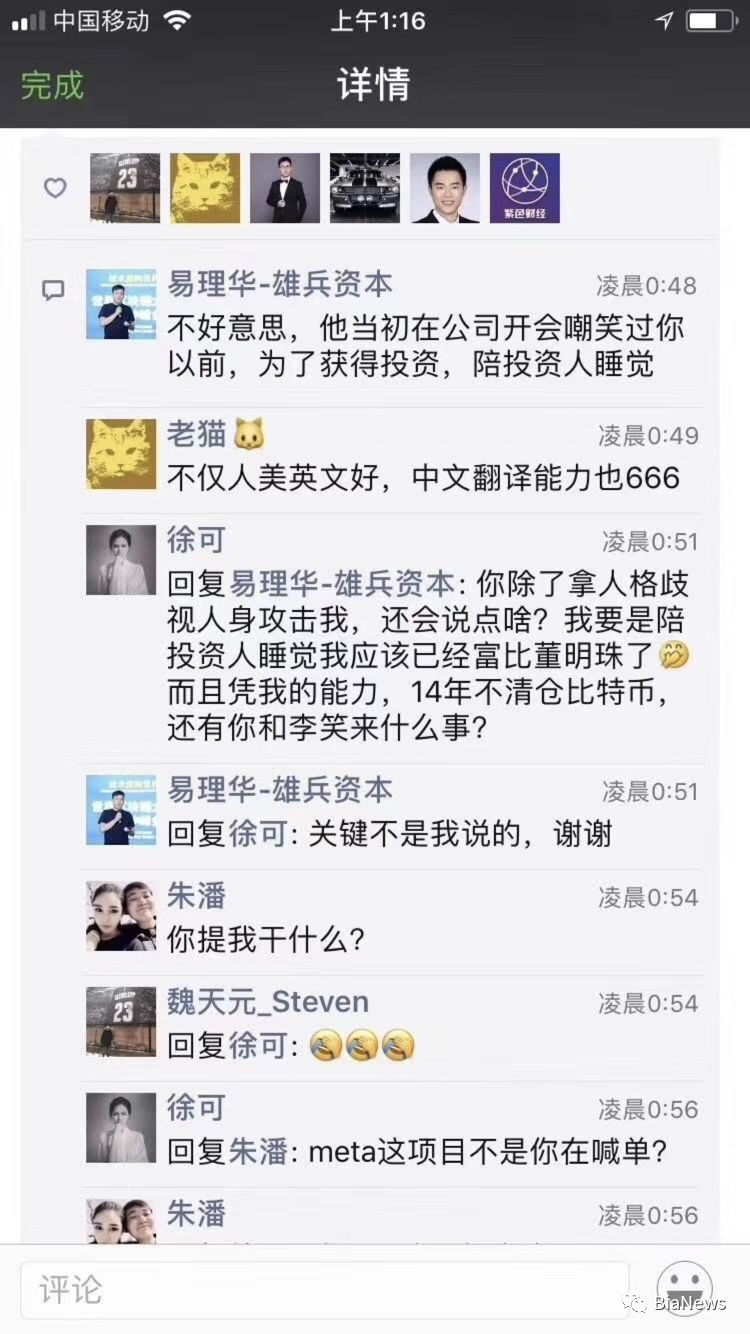
Task: Open the yellow cat avatar in the likes row
Action: click(x=205, y=188)
